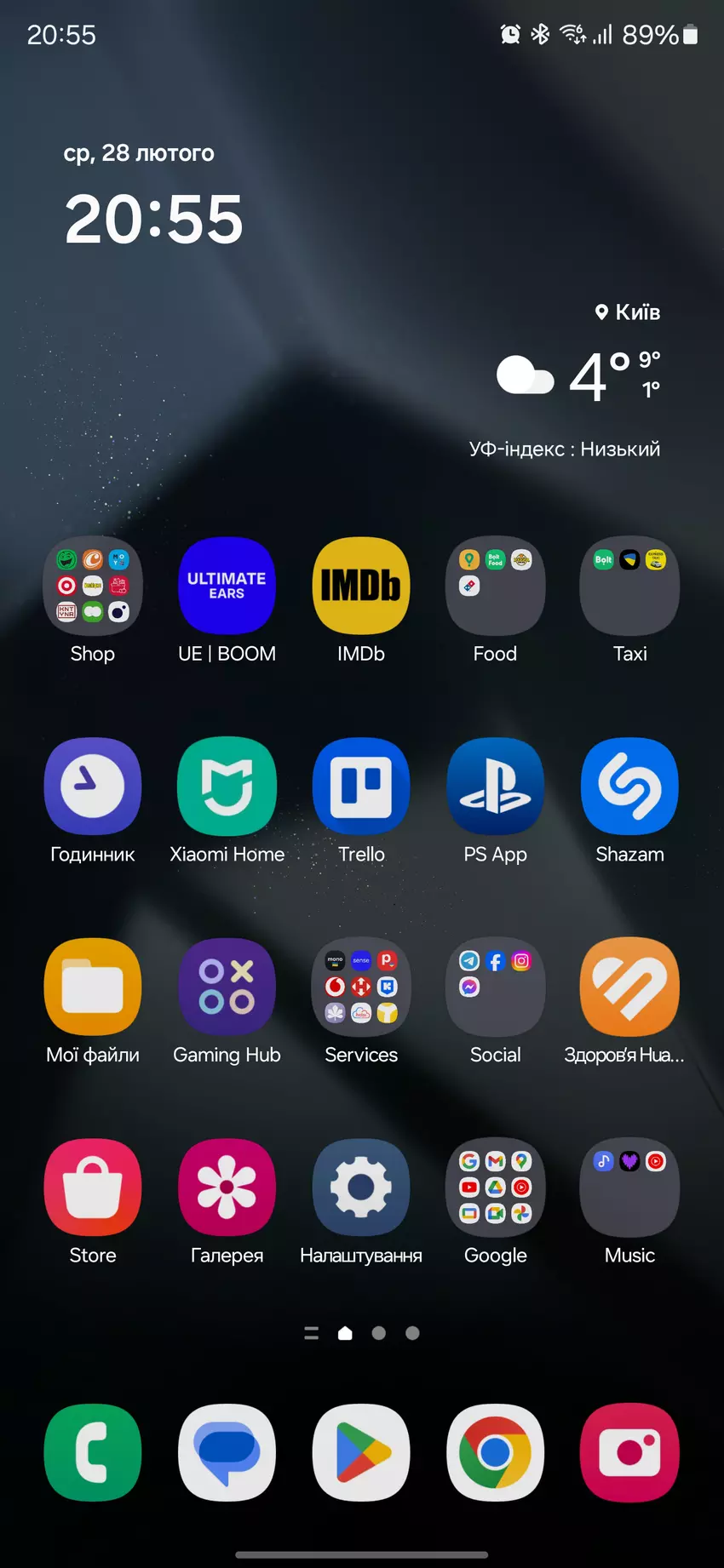Image resolution: width=724 pixels, height=1568 pixels.
Task: Open the Food folder
Action: (x=495, y=586)
